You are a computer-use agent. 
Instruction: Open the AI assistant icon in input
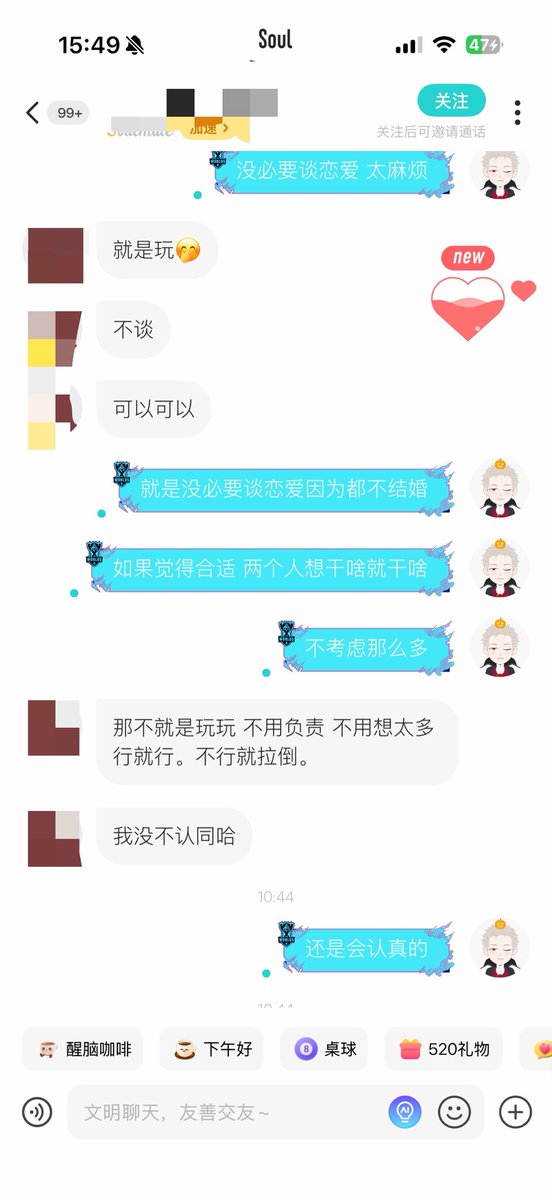[x=405, y=1111]
